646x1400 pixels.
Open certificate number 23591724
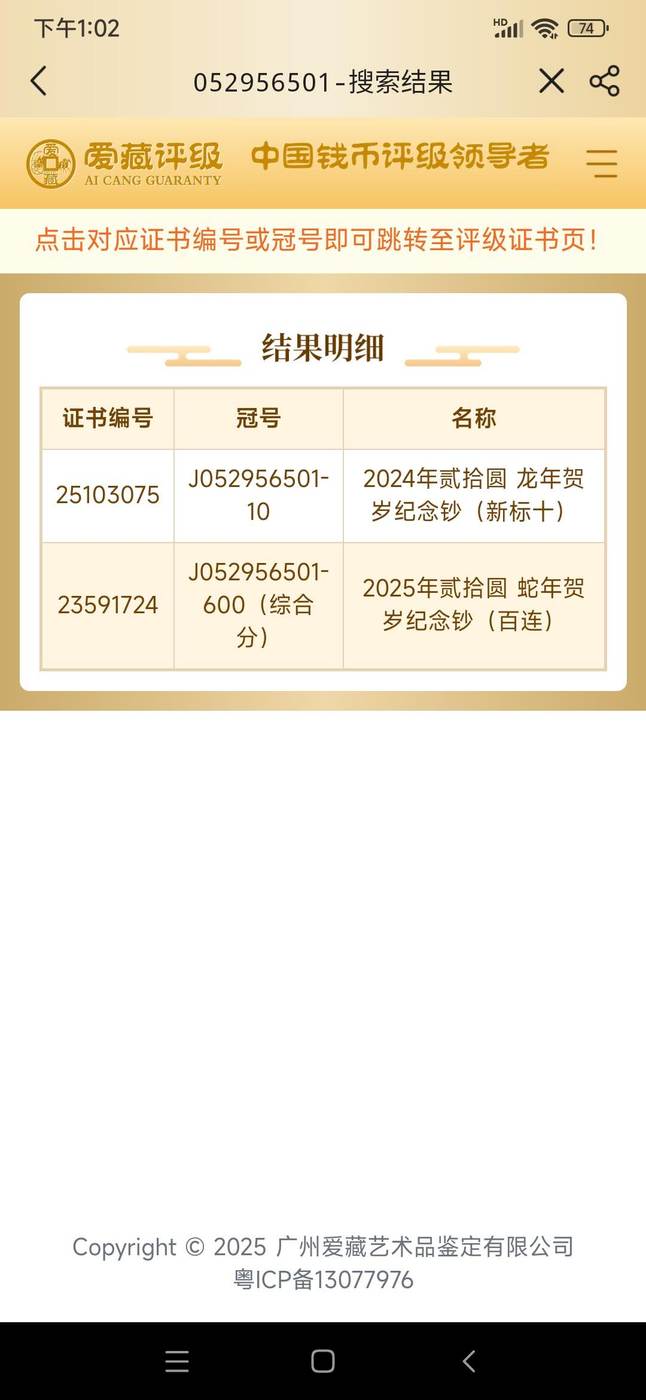click(x=107, y=605)
